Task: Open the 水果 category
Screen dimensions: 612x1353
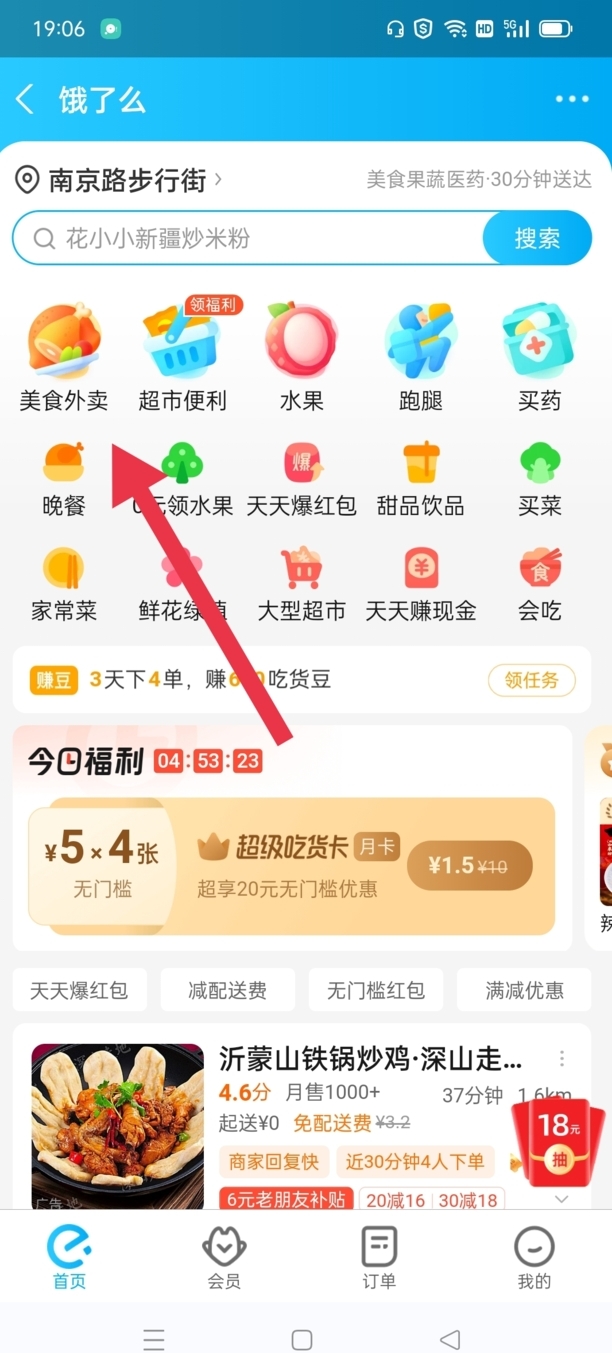Action: coord(301,358)
